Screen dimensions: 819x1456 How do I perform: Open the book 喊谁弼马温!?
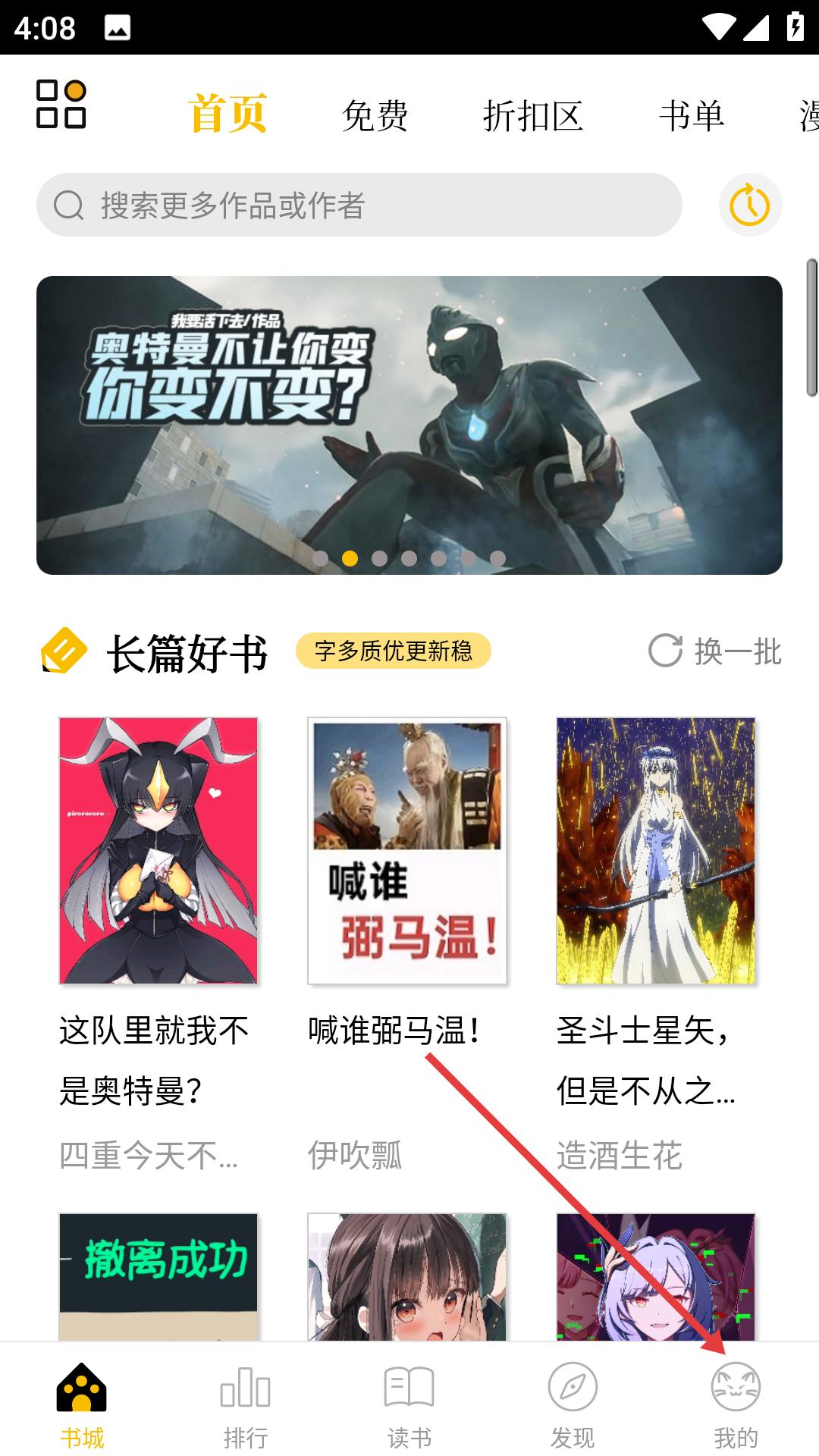coord(407,851)
